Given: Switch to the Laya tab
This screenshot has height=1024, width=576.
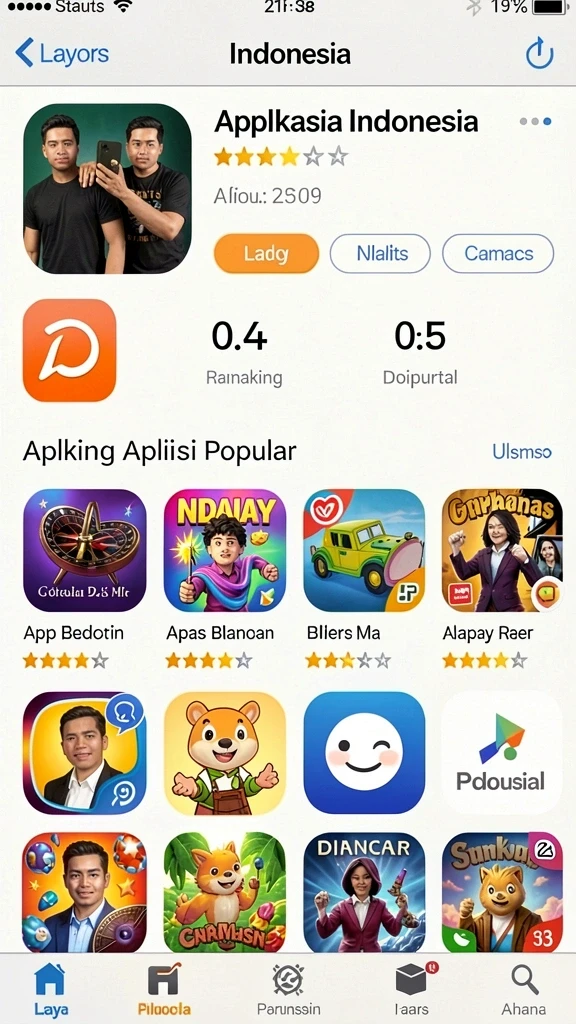Looking at the screenshot, I should 50,989.
